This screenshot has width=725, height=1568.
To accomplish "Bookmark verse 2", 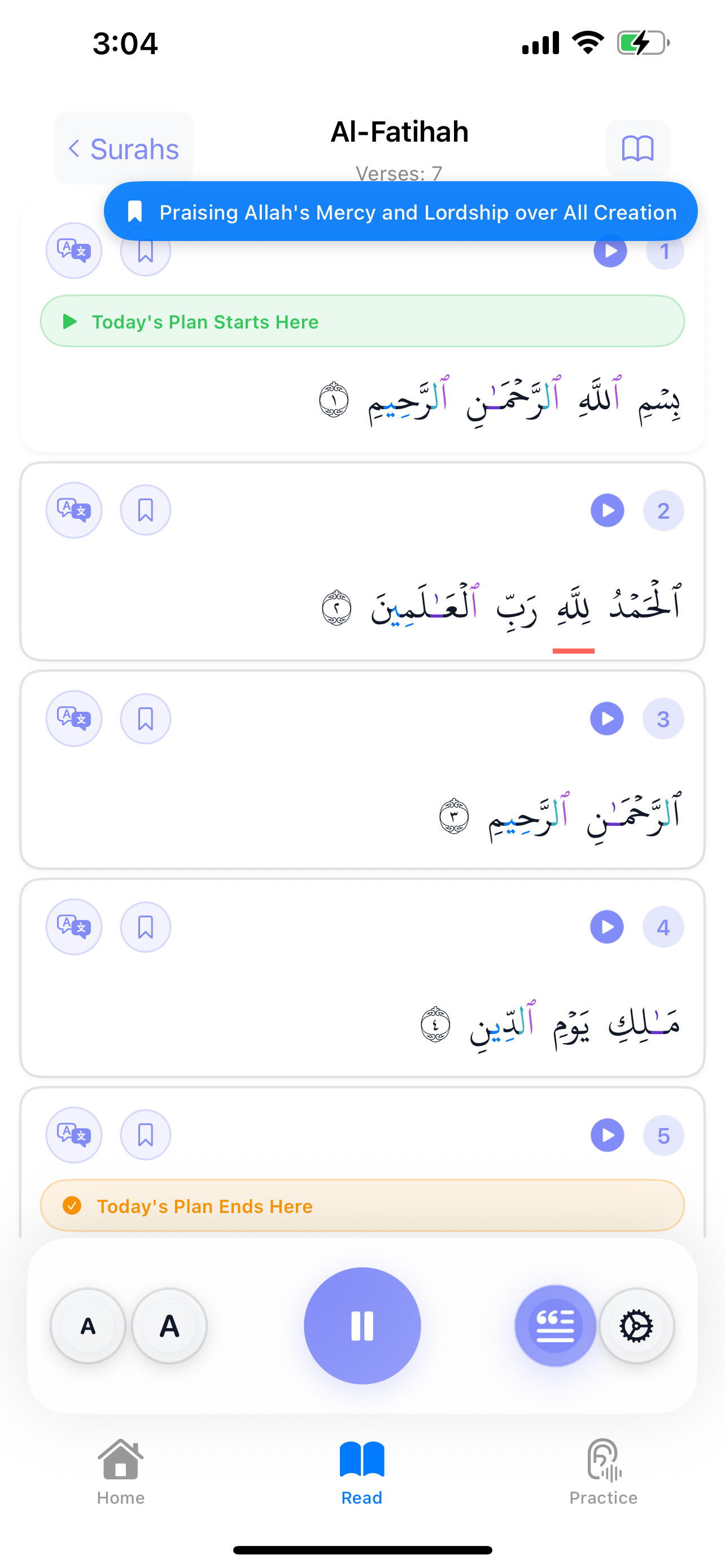I will click(x=146, y=510).
